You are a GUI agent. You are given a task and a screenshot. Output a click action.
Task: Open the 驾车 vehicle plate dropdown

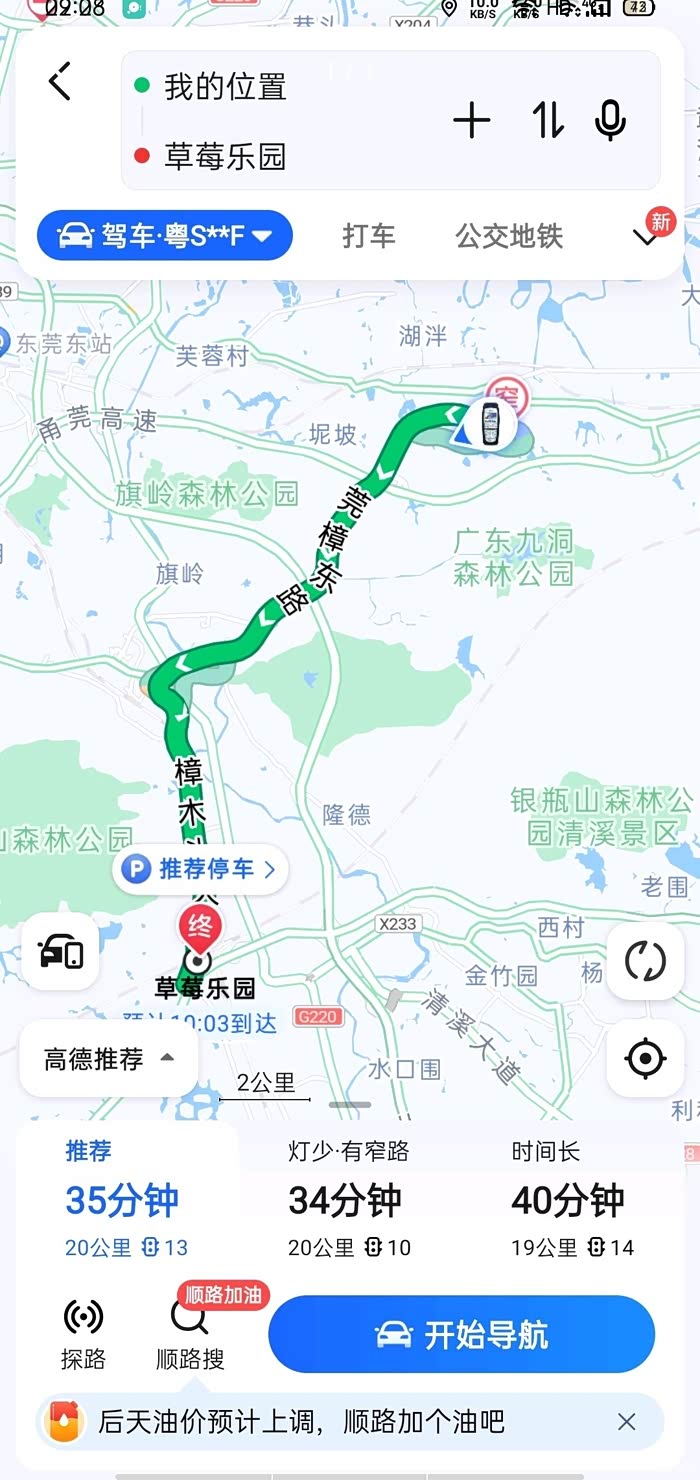point(165,236)
